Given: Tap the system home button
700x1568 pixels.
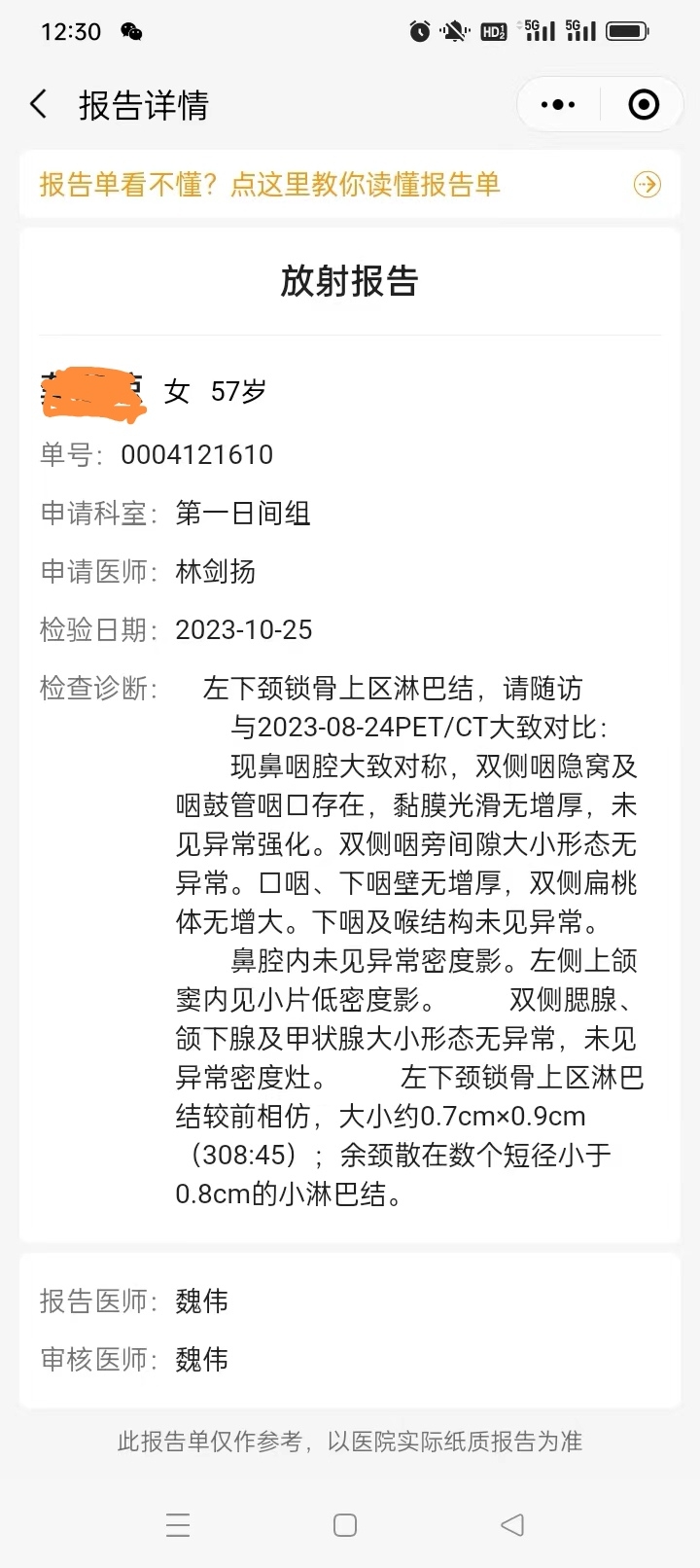Looking at the screenshot, I should tap(345, 1524).
